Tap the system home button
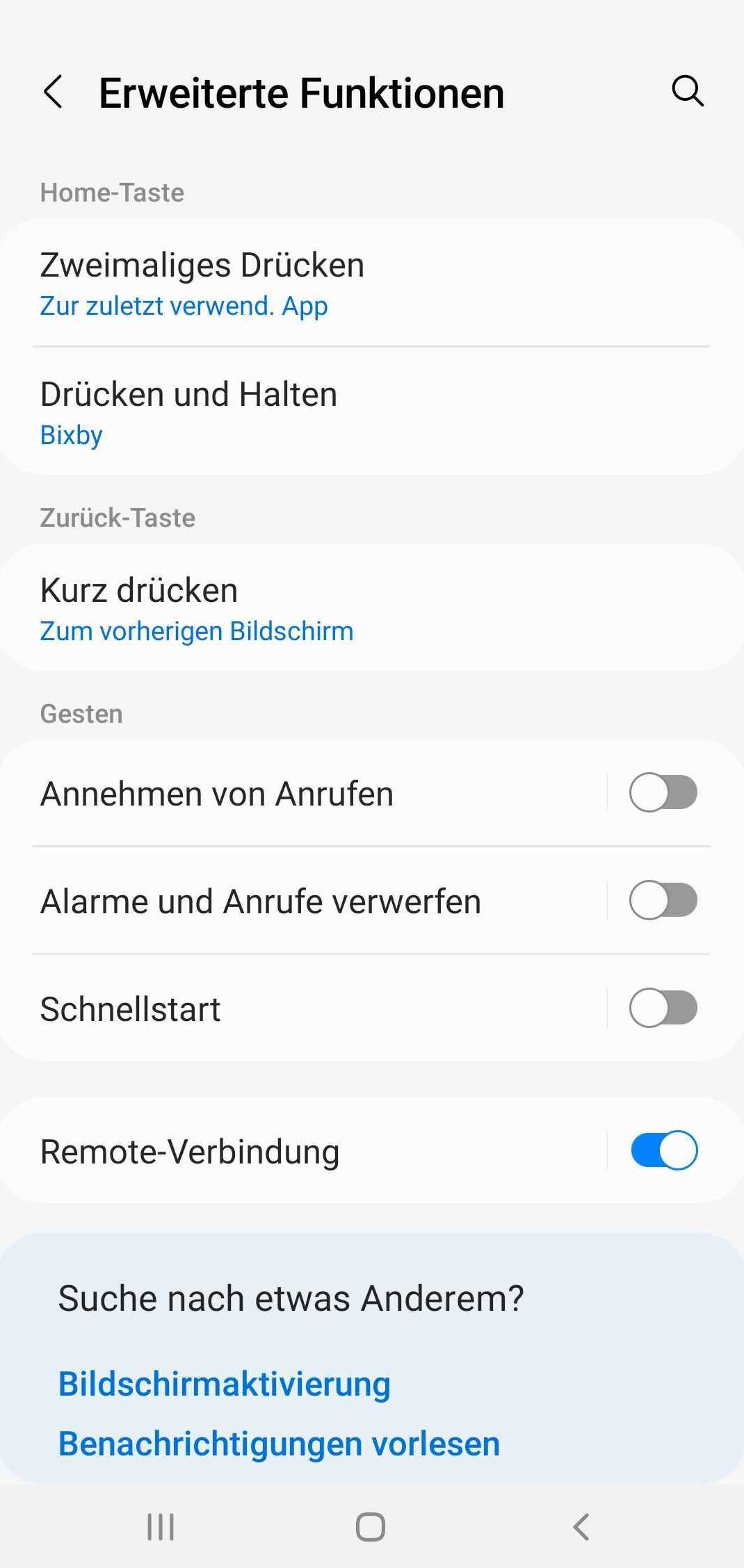 [371, 1527]
